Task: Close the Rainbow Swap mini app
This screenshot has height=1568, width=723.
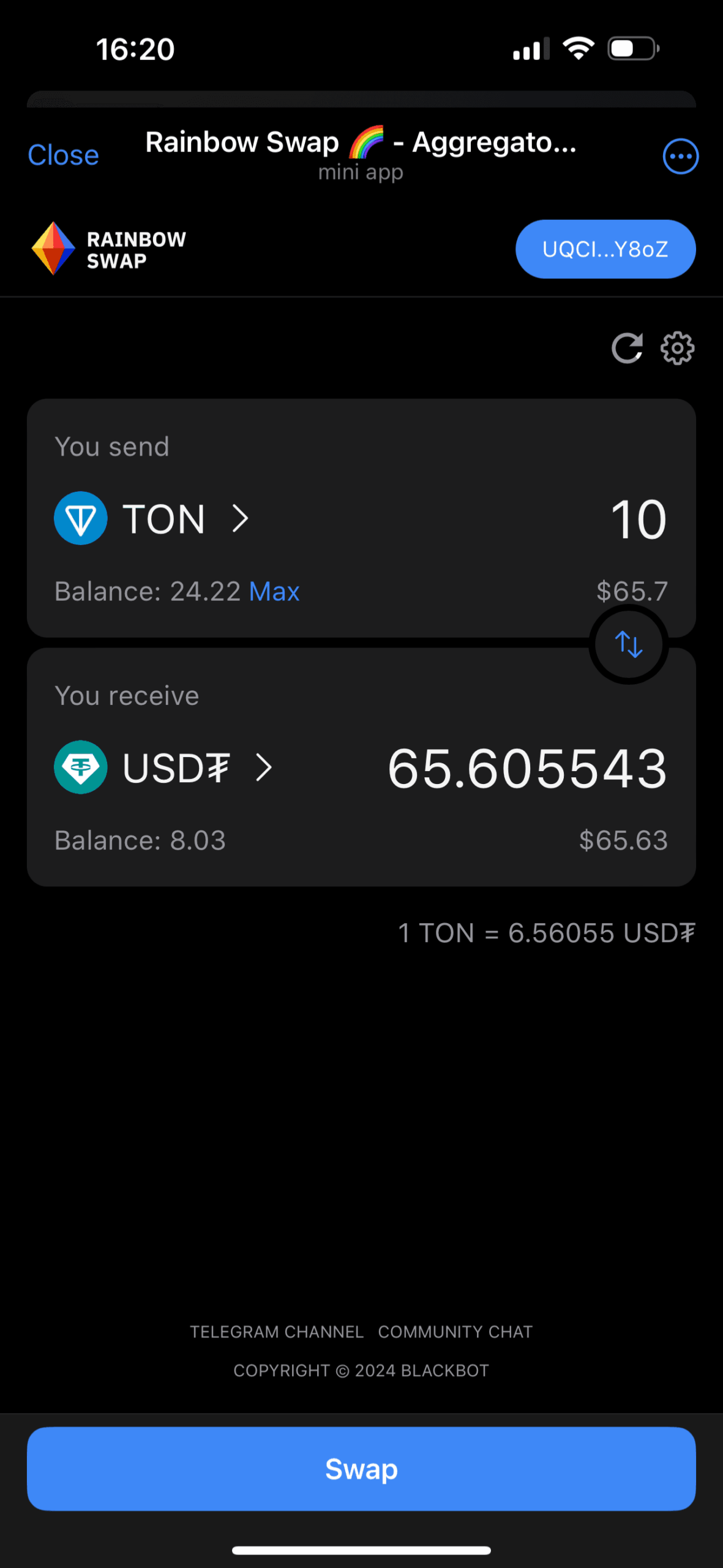Action: [63, 156]
